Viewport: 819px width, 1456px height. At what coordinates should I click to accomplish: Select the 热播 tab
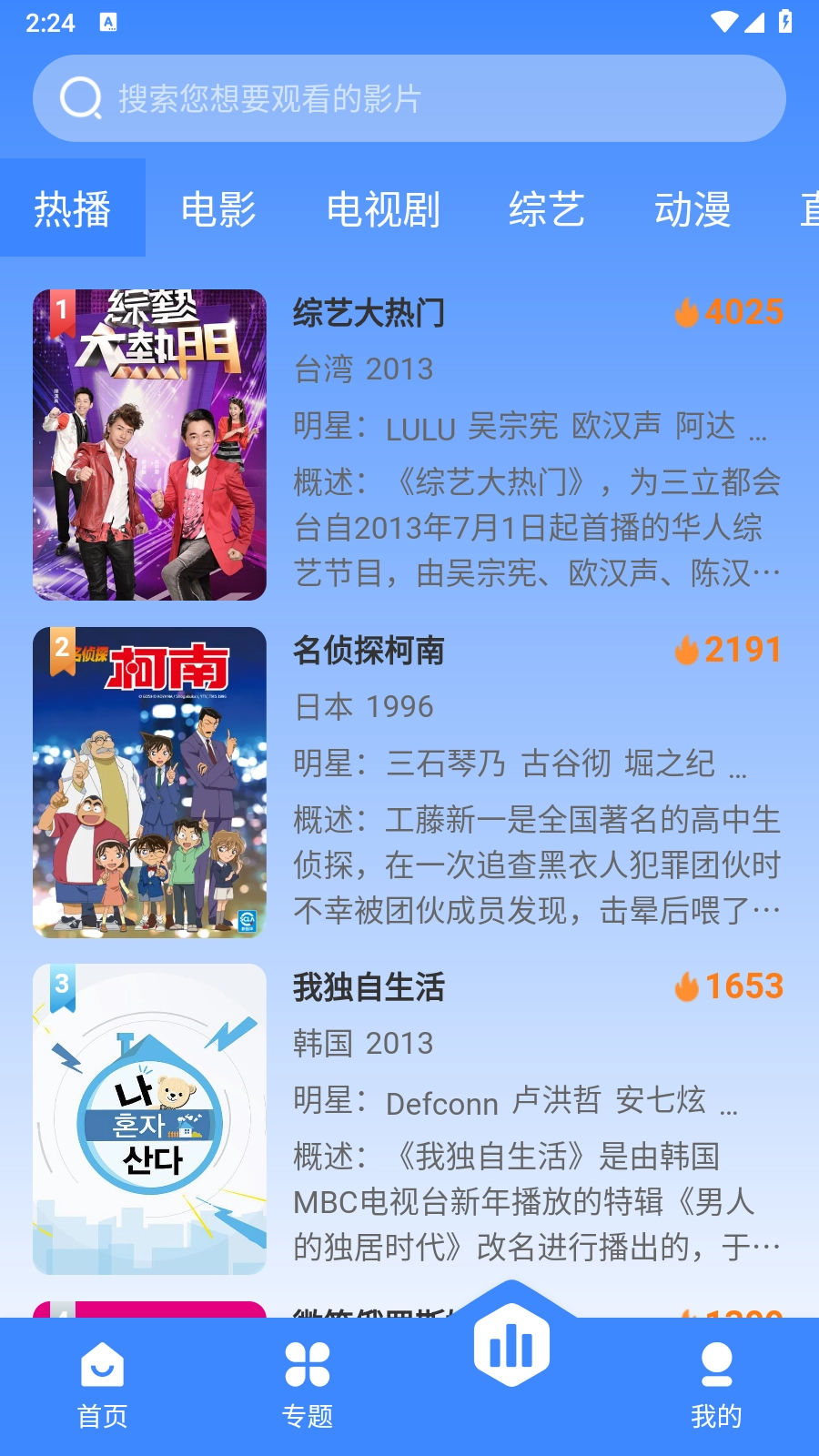[x=73, y=209]
